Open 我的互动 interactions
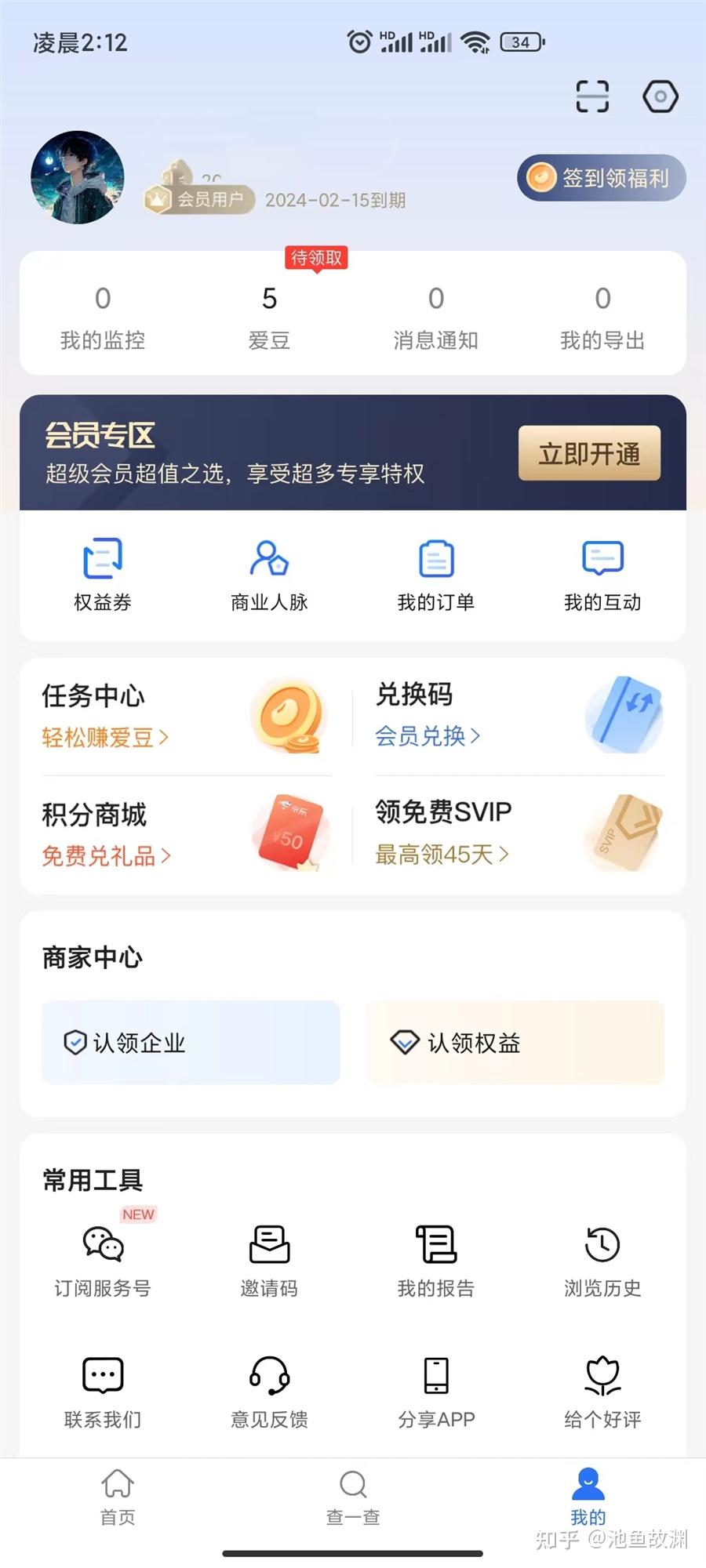The width and height of the screenshot is (706, 1568). tap(602, 574)
